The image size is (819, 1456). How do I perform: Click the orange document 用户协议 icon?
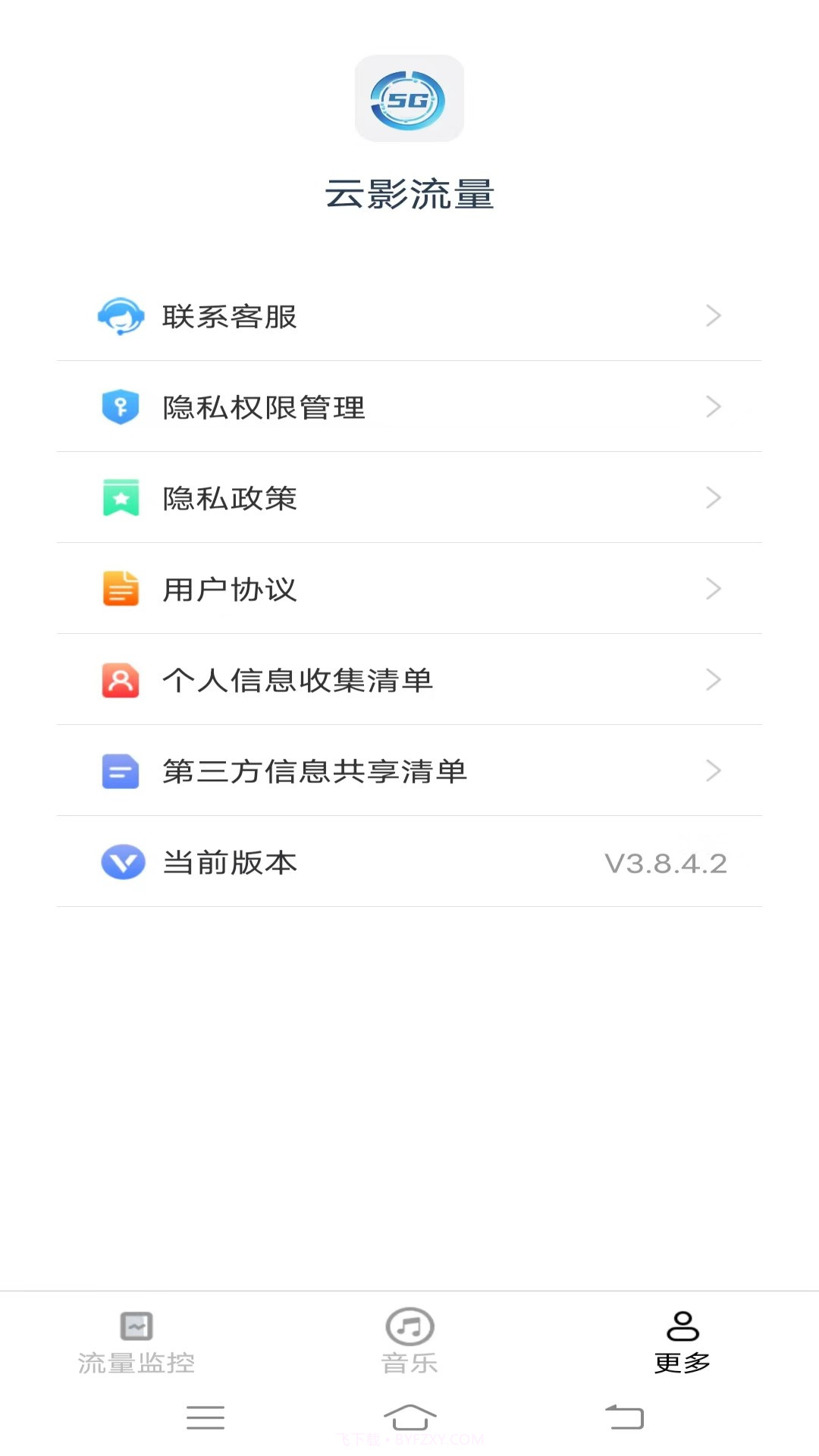[121, 589]
